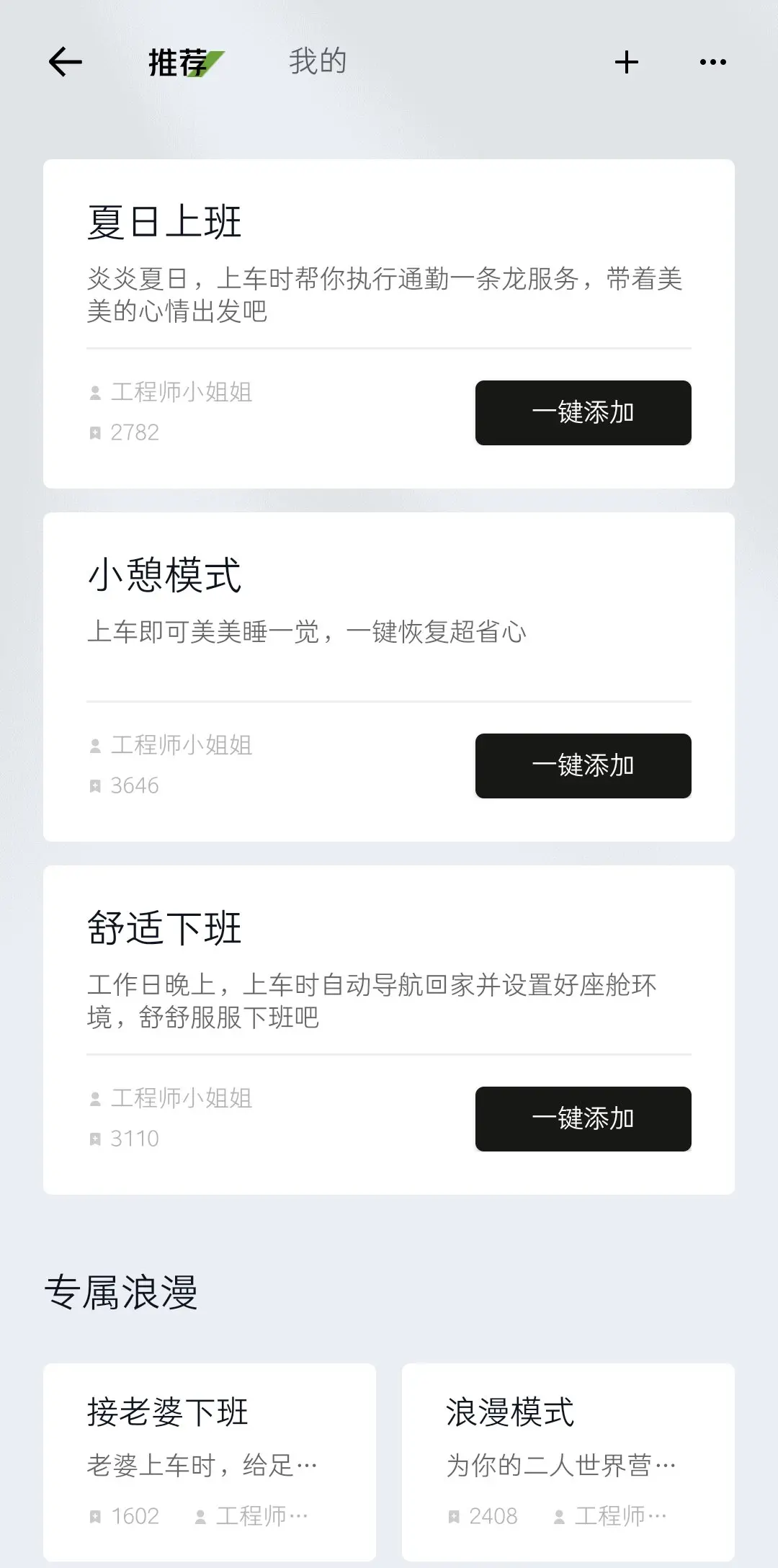
Task: Tap 一键添加 for 舒适下班
Action: (583, 1119)
